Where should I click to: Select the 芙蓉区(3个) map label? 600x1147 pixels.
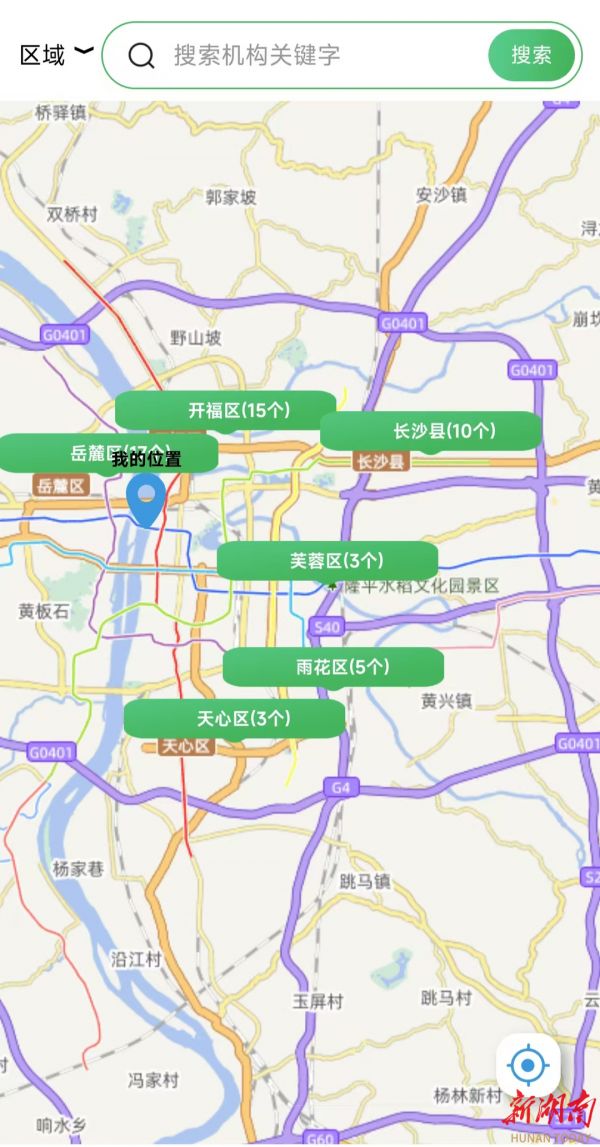click(328, 561)
